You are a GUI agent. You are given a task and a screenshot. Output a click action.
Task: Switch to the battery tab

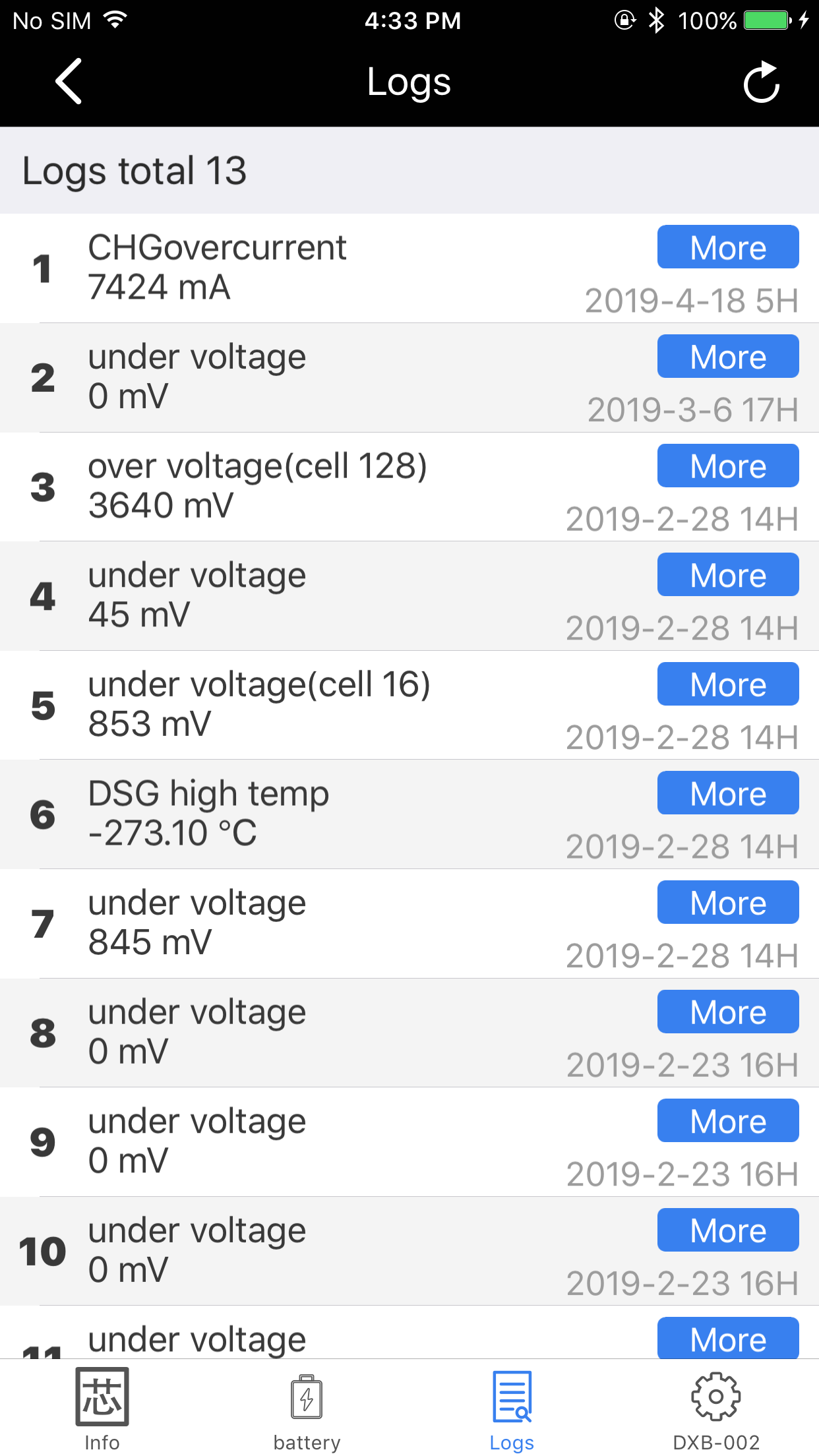pos(307,1411)
